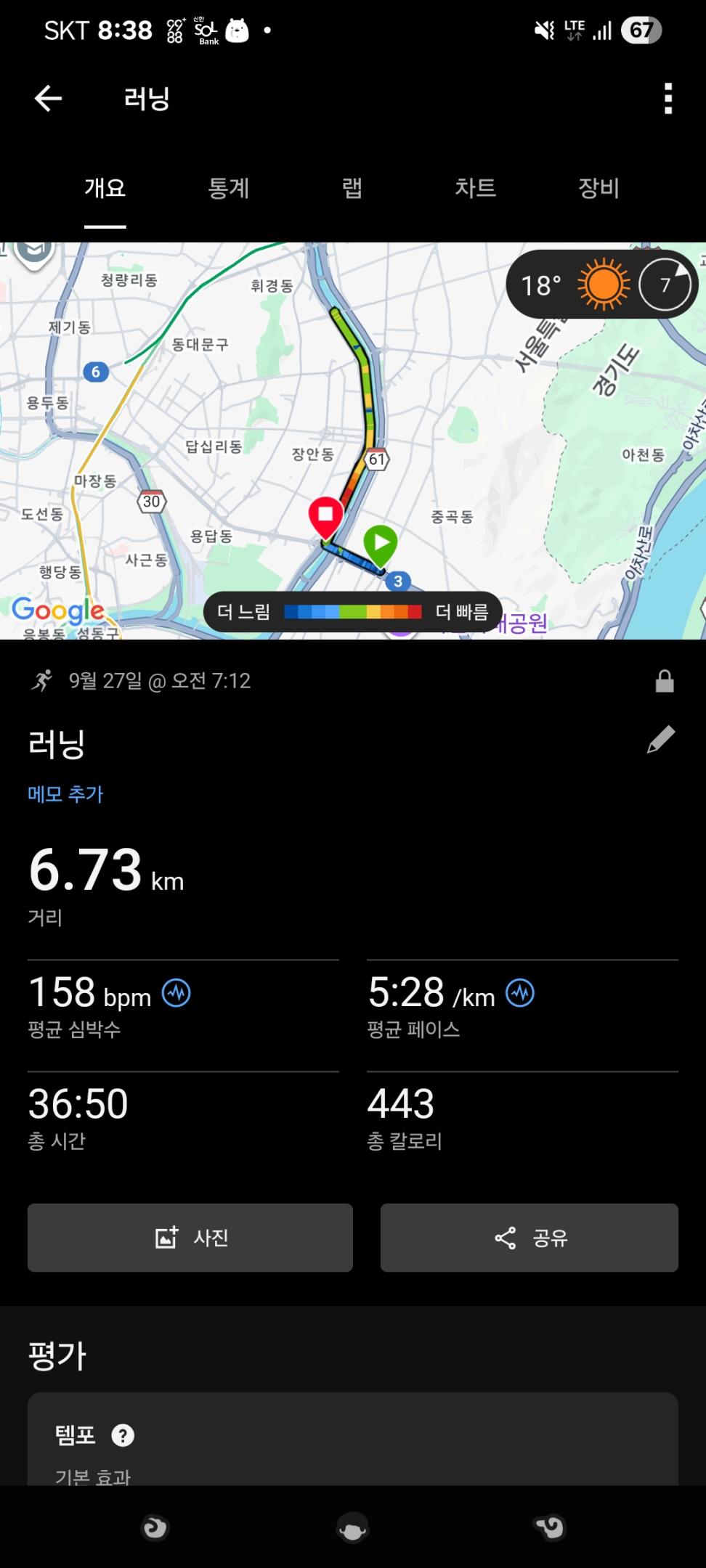The height and width of the screenshot is (1568, 706).
Task: Add a photo with the 사진 button
Action: click(x=190, y=1238)
